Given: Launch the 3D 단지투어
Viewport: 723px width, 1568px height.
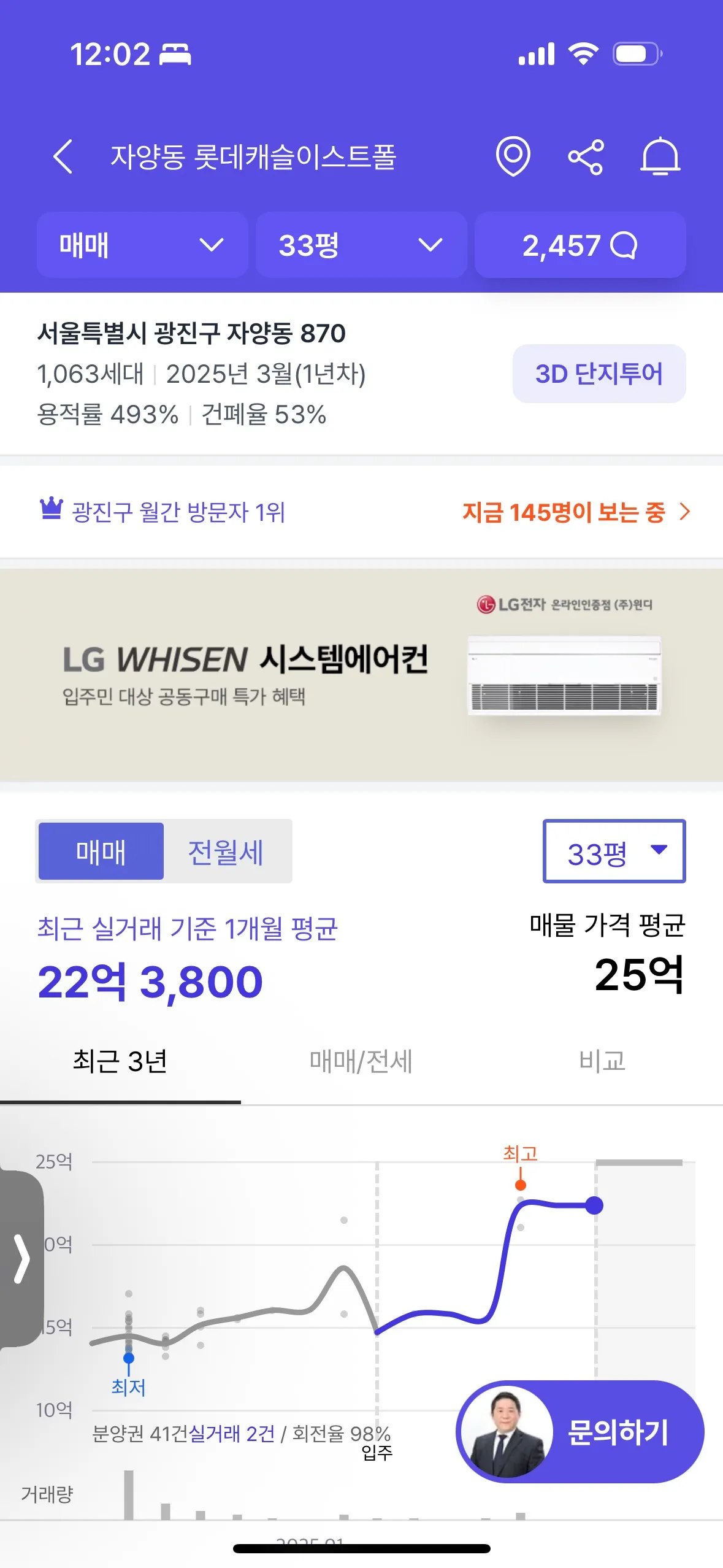Looking at the screenshot, I should coord(599,374).
